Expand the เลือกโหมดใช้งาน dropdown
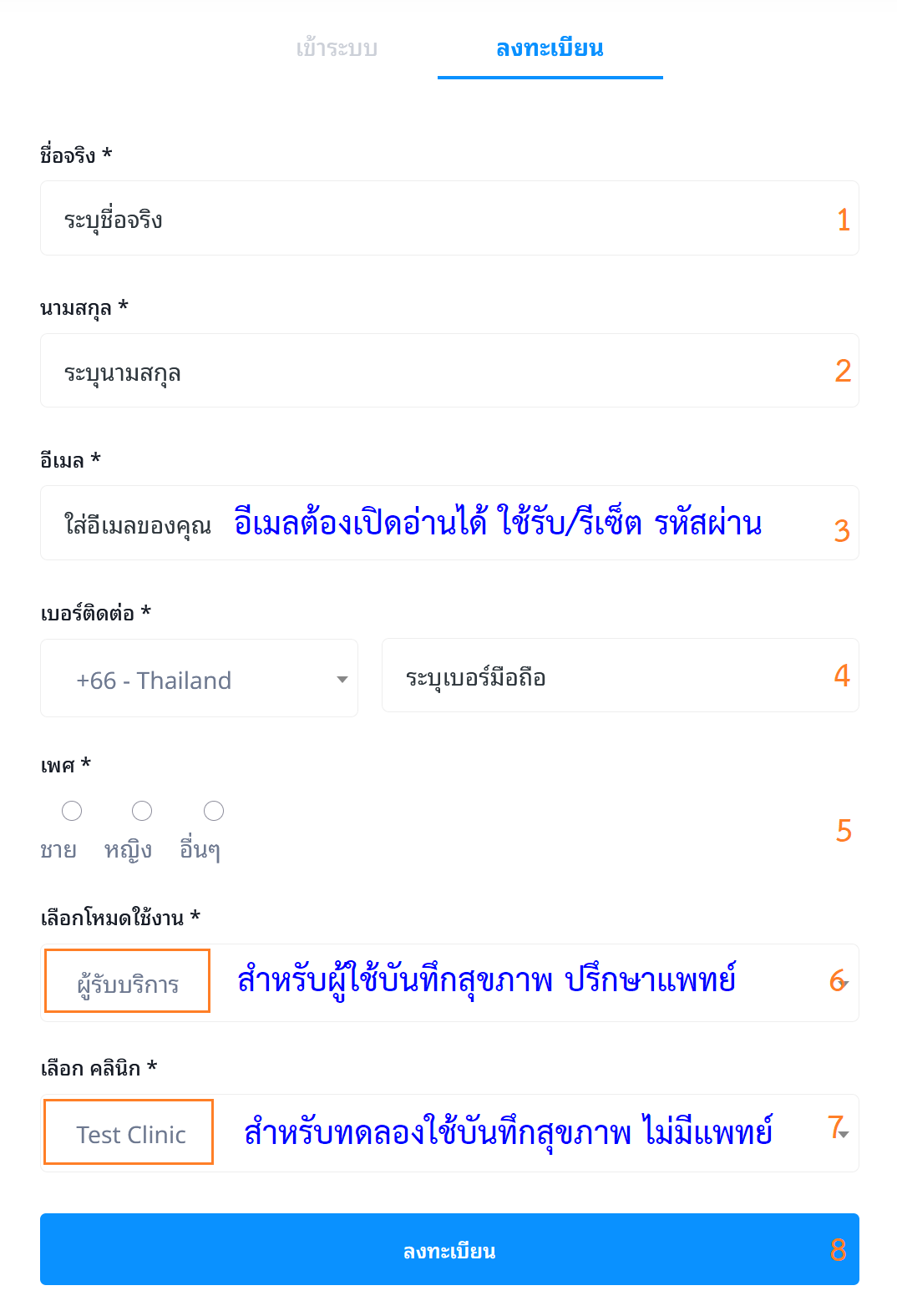Image resolution: width=897 pixels, height=1316 pixels. click(449, 983)
